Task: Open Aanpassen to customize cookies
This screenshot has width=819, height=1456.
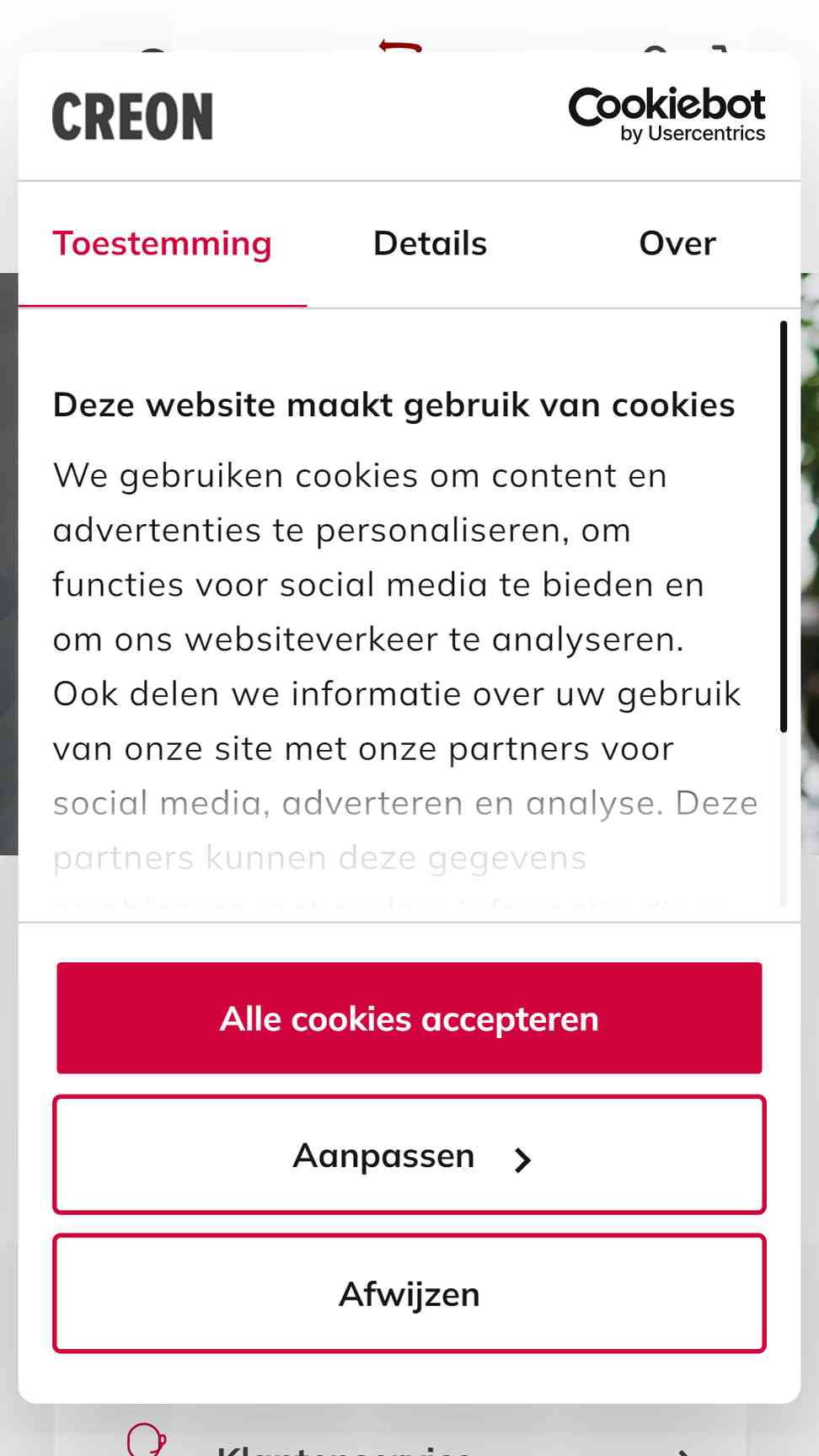Action: [409, 1154]
